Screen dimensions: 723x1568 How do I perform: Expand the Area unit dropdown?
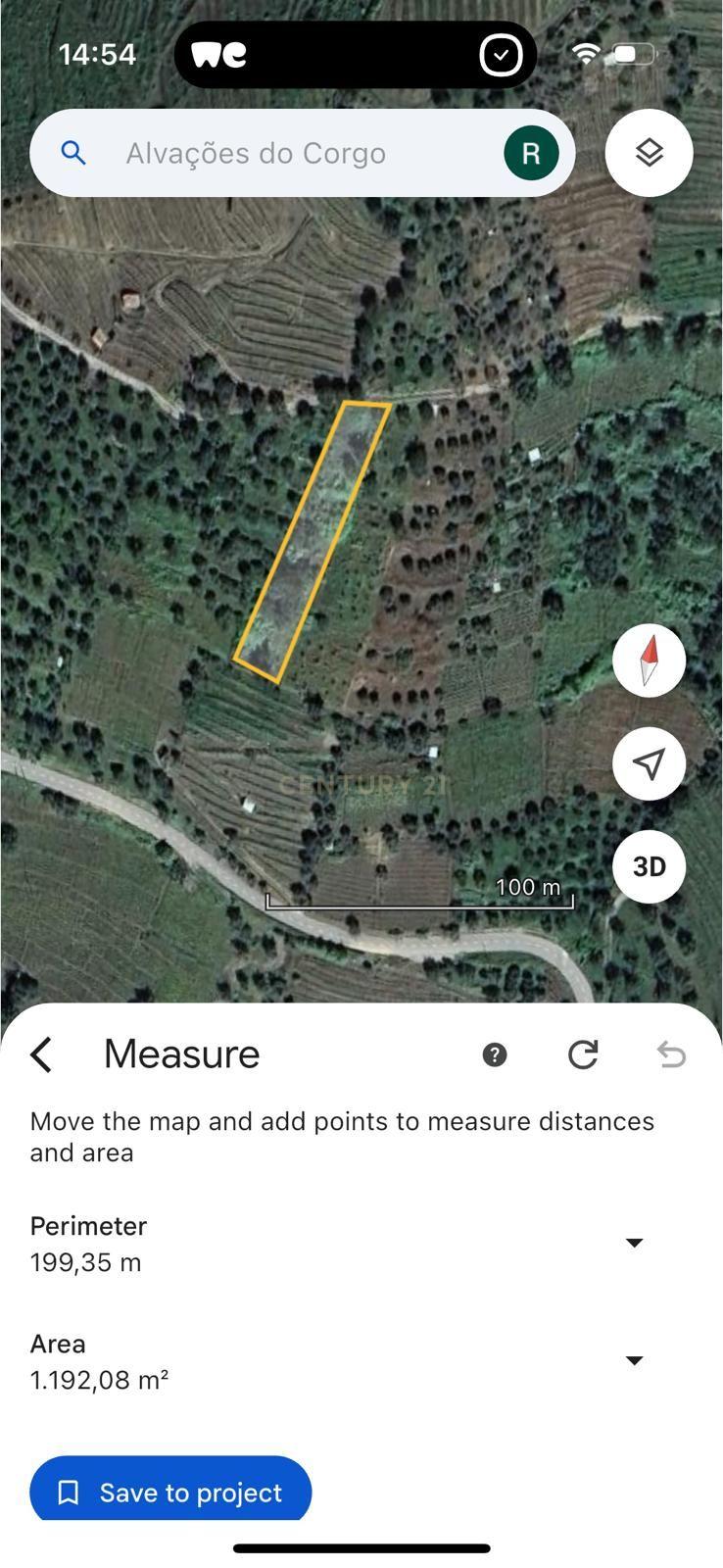click(634, 1360)
